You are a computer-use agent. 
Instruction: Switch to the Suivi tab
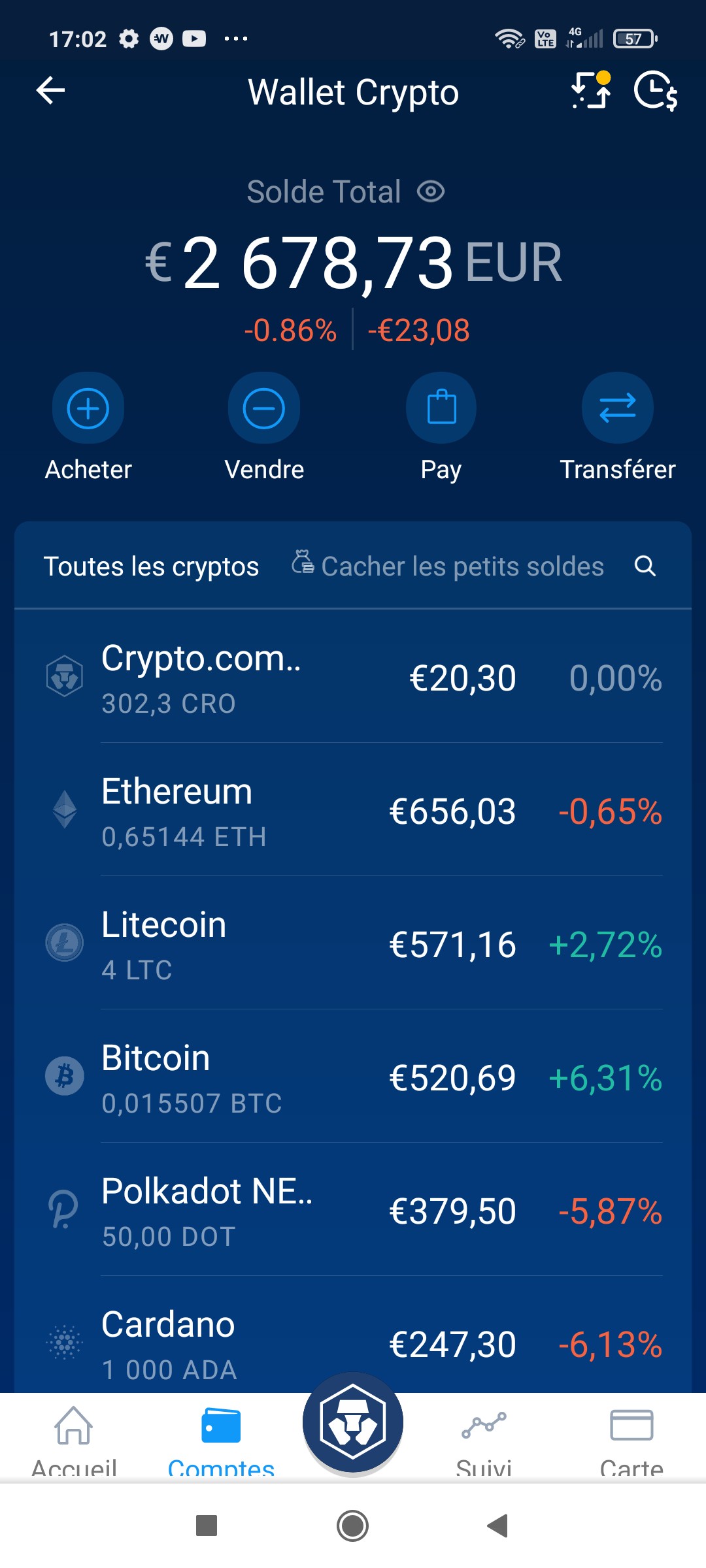click(x=484, y=1439)
